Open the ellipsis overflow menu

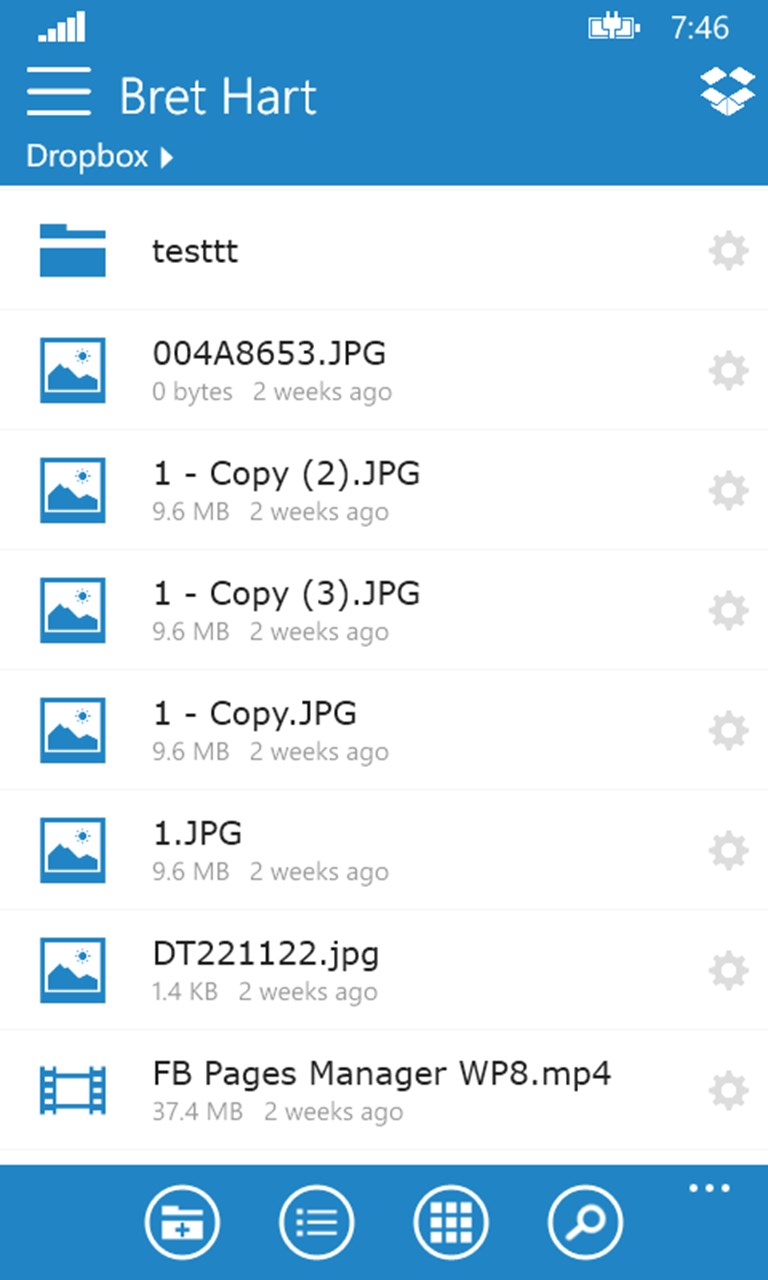pos(709,1188)
